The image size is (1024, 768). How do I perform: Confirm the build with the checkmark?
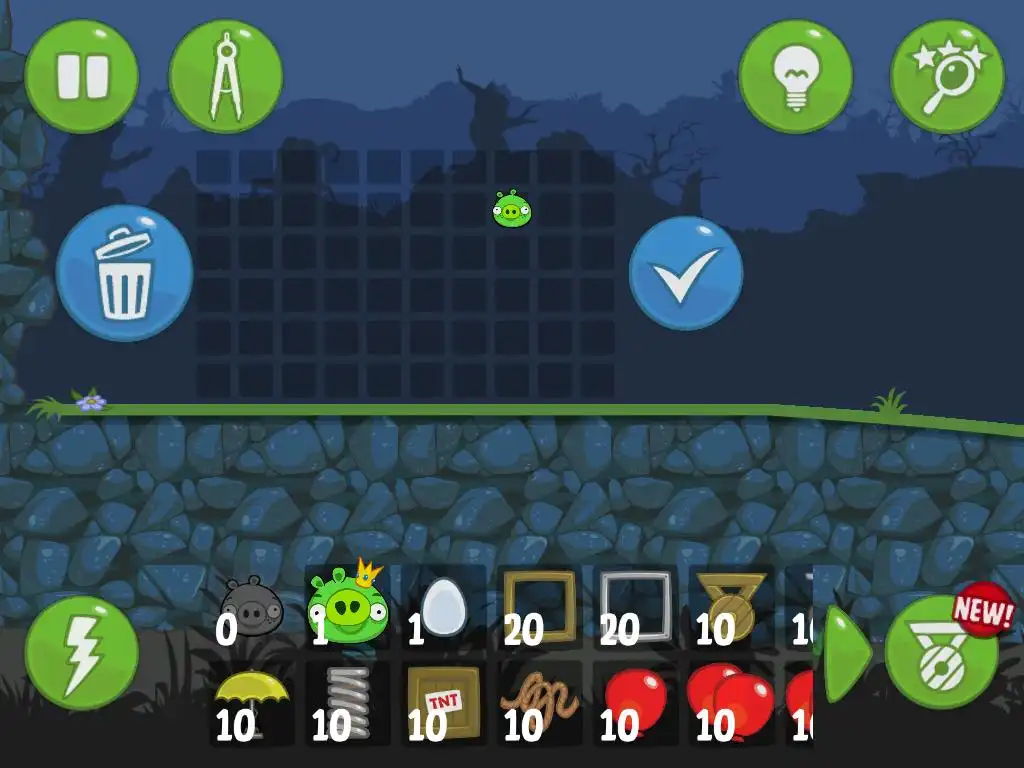pyautogui.click(x=686, y=273)
